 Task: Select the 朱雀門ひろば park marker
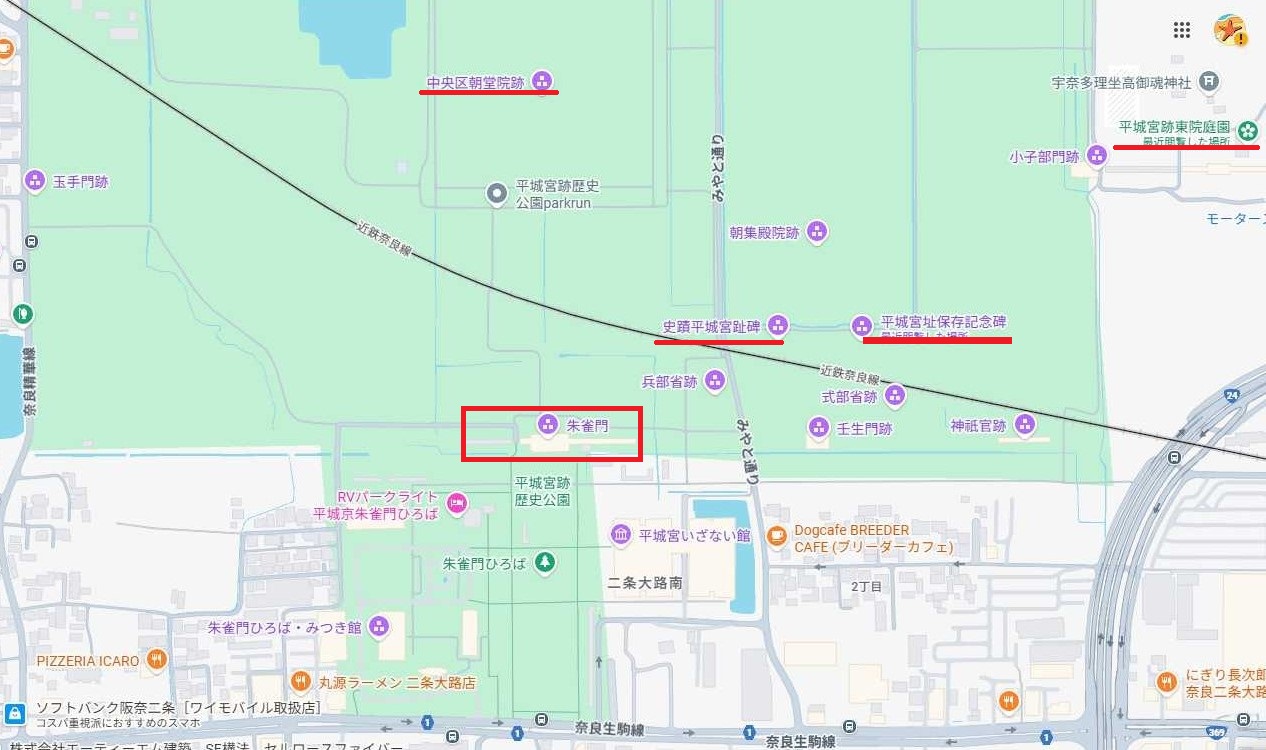coord(545,563)
